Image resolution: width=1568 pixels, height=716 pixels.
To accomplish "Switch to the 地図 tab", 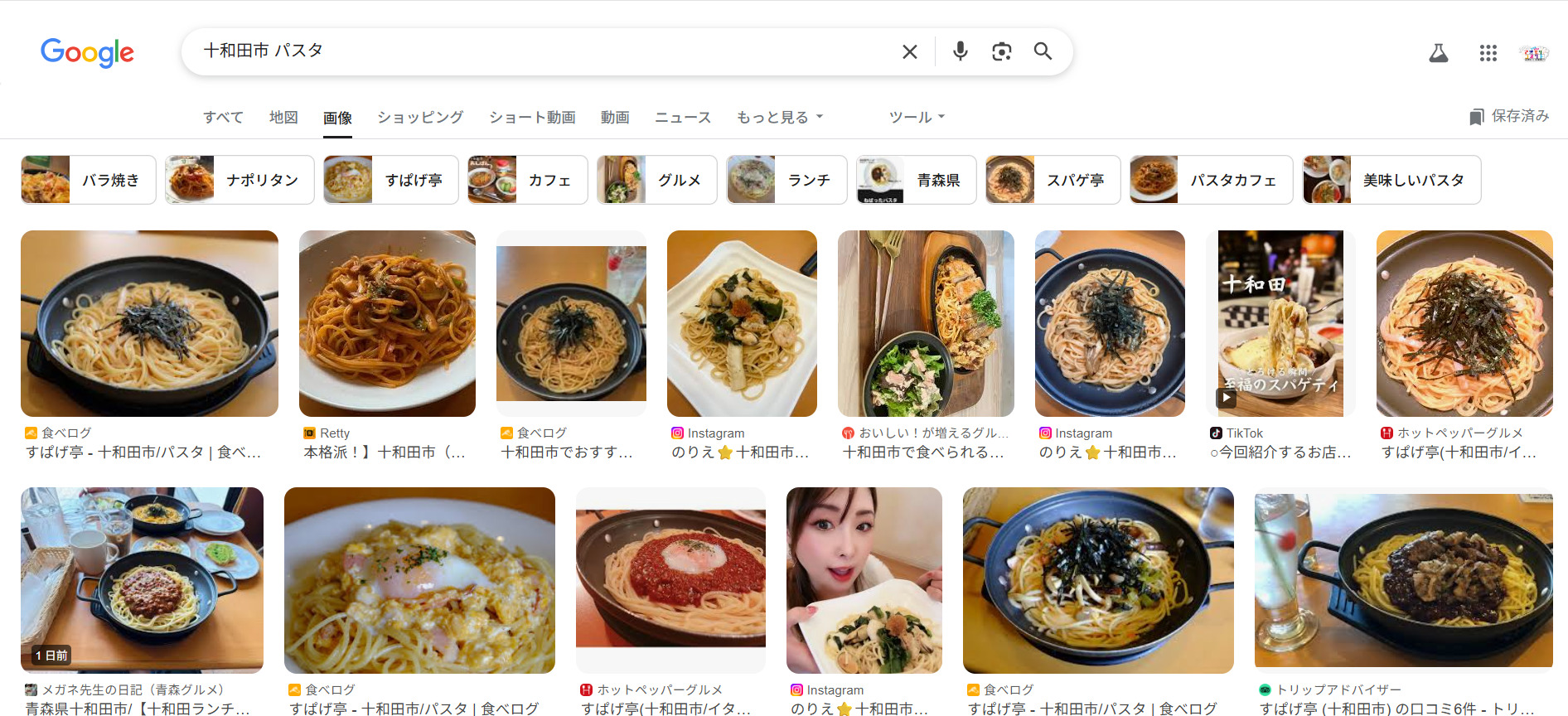I will coord(283,117).
